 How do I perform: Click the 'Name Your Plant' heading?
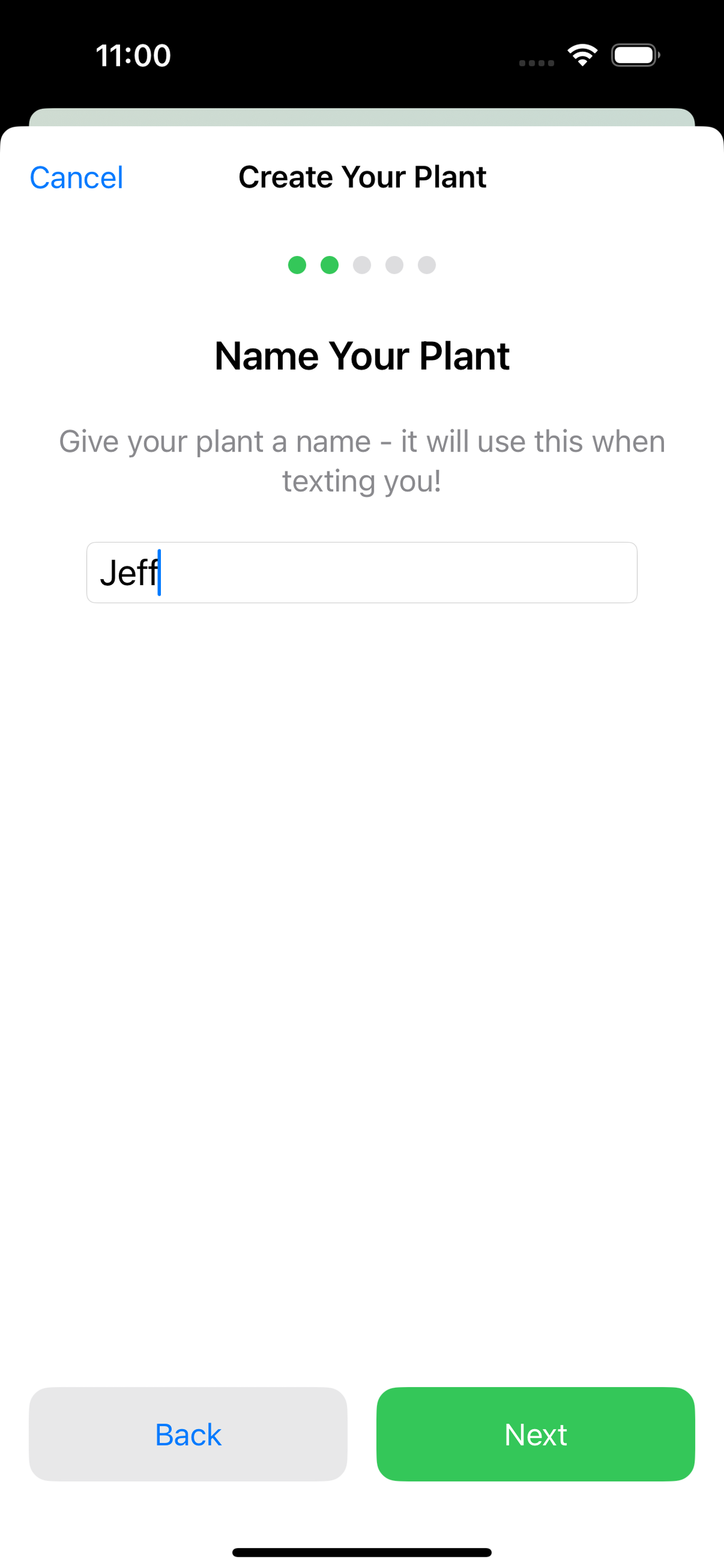(x=362, y=355)
